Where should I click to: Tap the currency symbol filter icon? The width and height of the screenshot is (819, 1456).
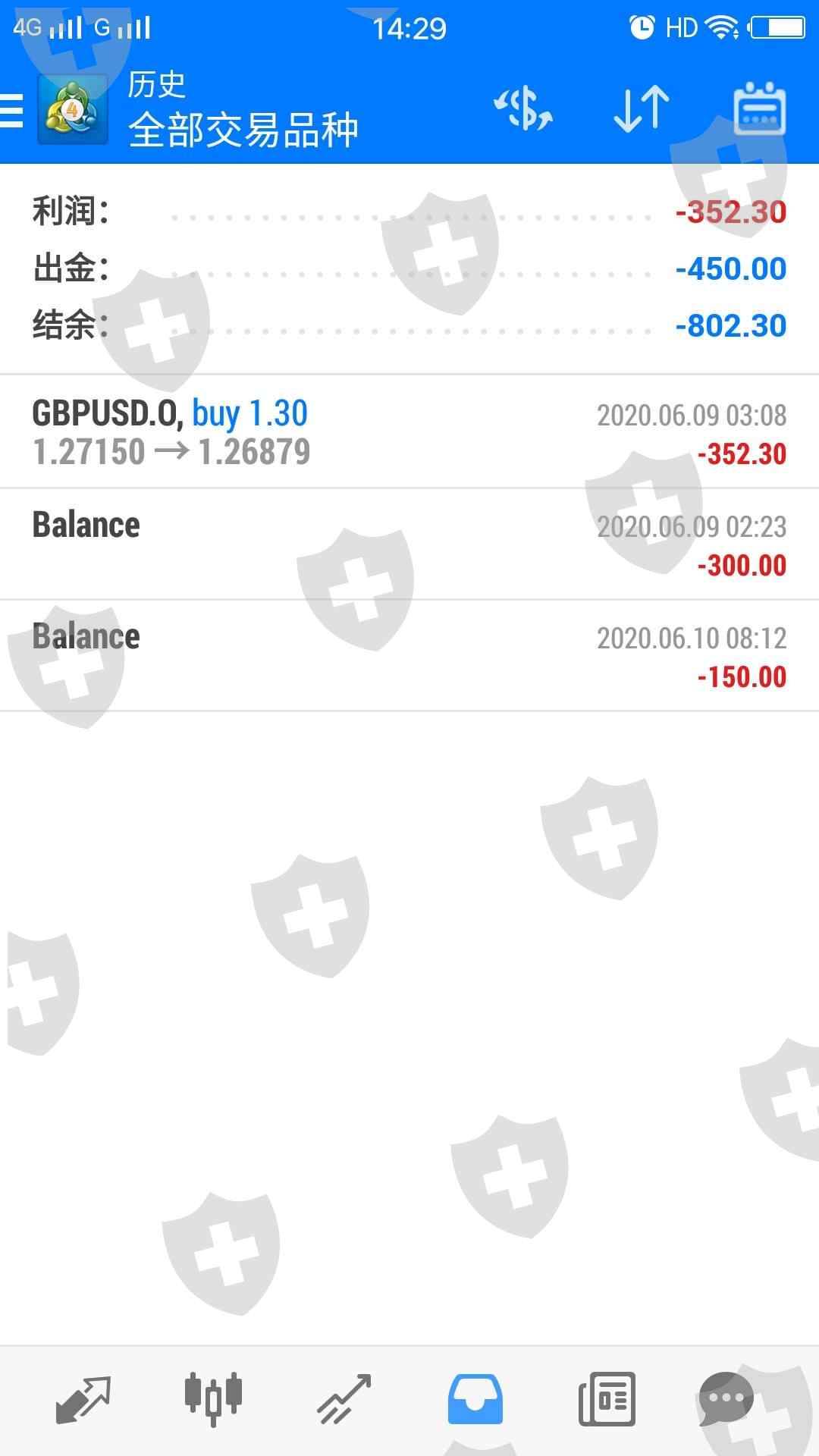pyautogui.click(x=523, y=109)
